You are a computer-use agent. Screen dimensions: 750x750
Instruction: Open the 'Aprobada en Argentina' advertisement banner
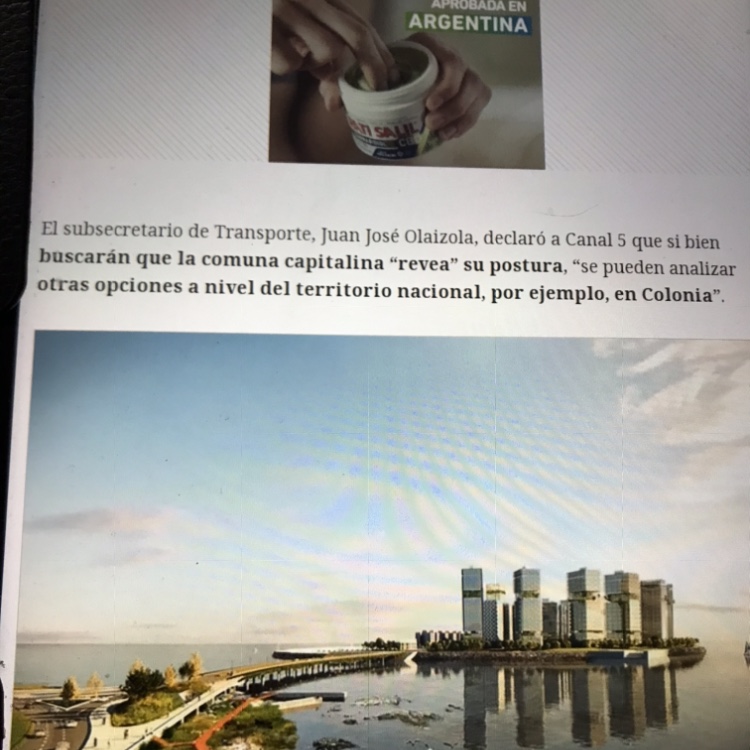click(x=407, y=82)
